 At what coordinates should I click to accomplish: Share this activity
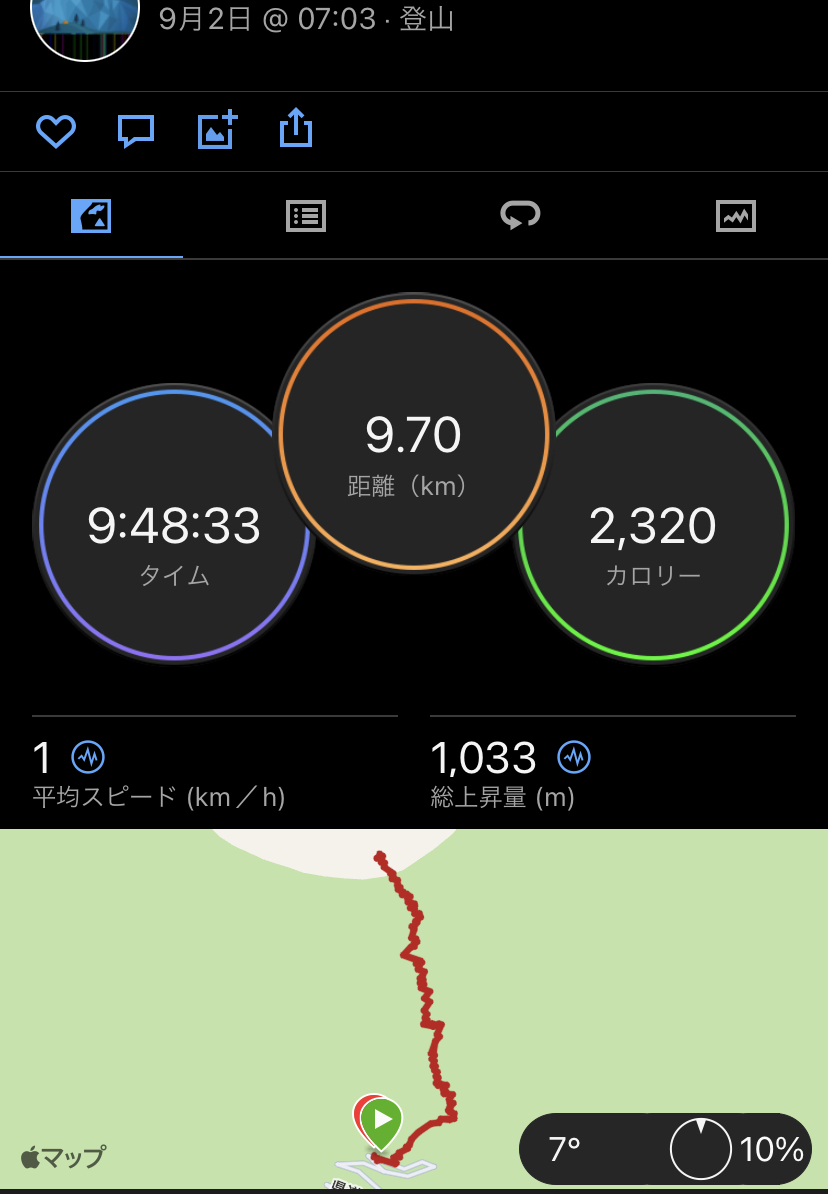point(296,129)
